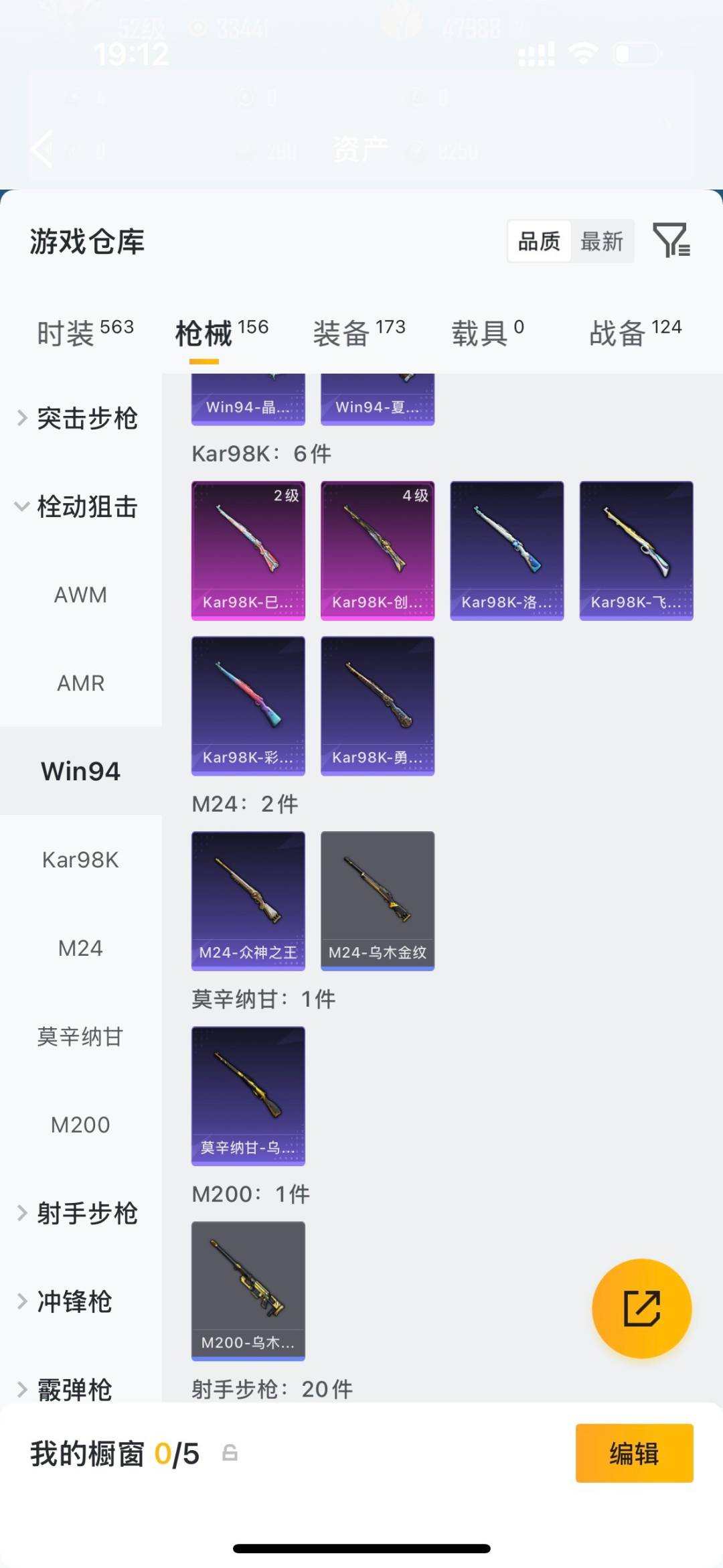Switch sorting to 最新

tap(601, 241)
